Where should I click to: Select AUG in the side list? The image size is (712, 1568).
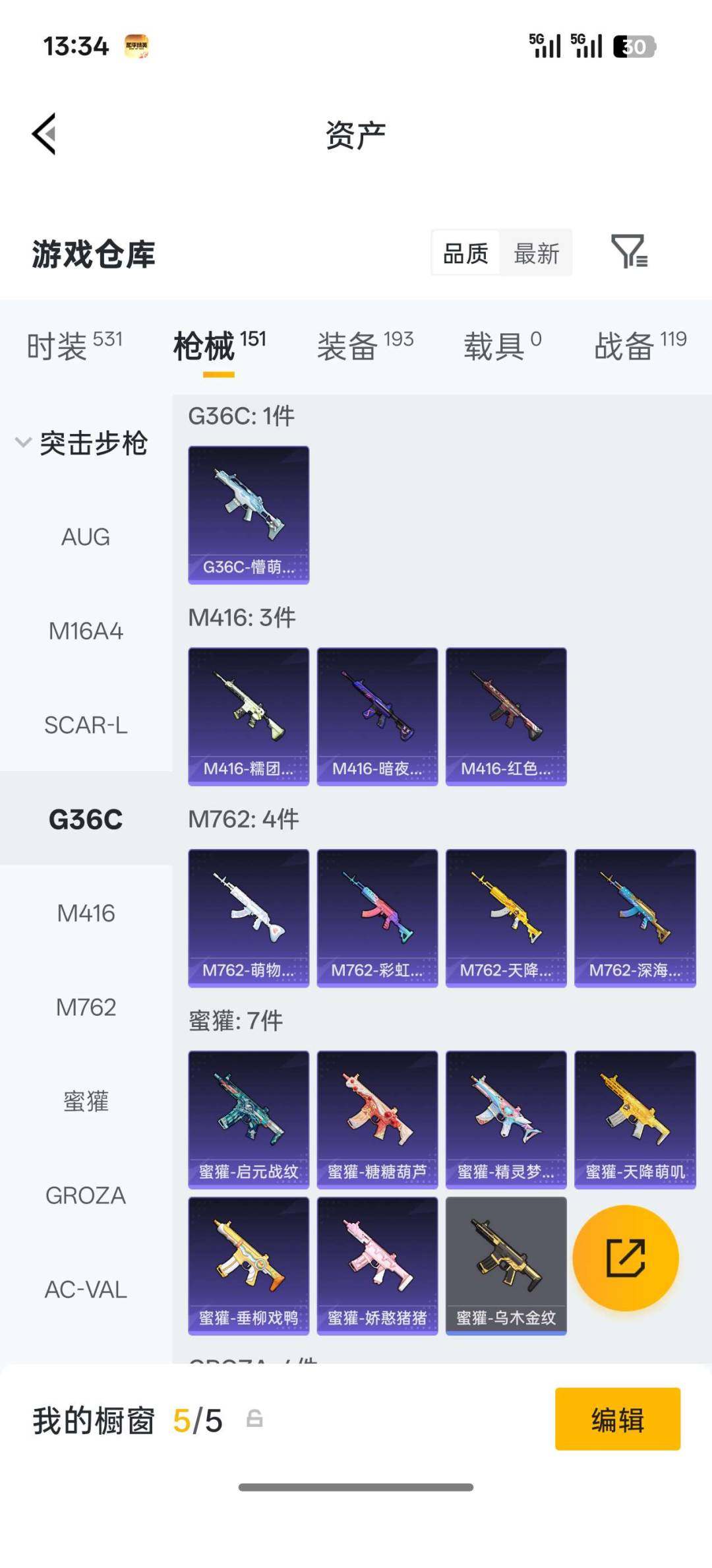(86, 537)
